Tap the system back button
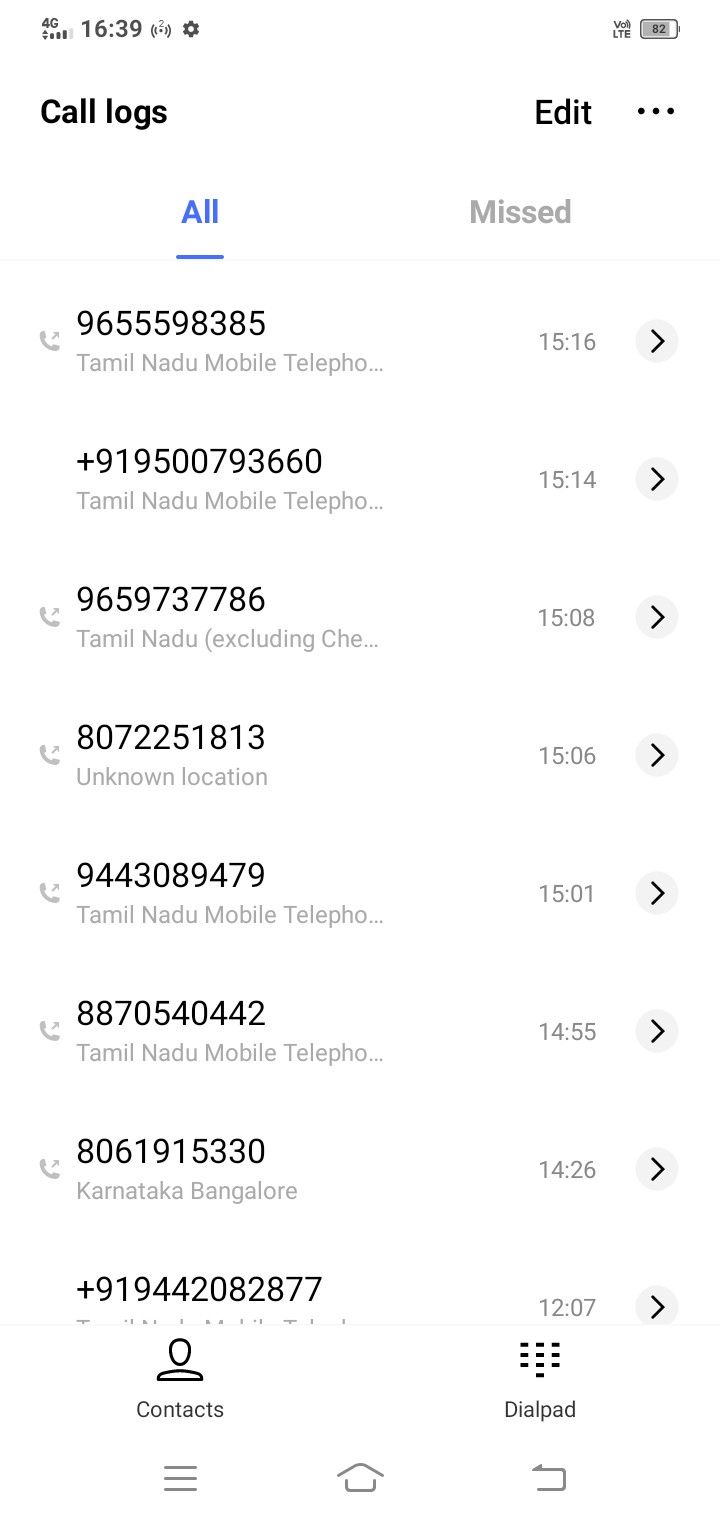The width and height of the screenshot is (720, 1520). (548, 1477)
